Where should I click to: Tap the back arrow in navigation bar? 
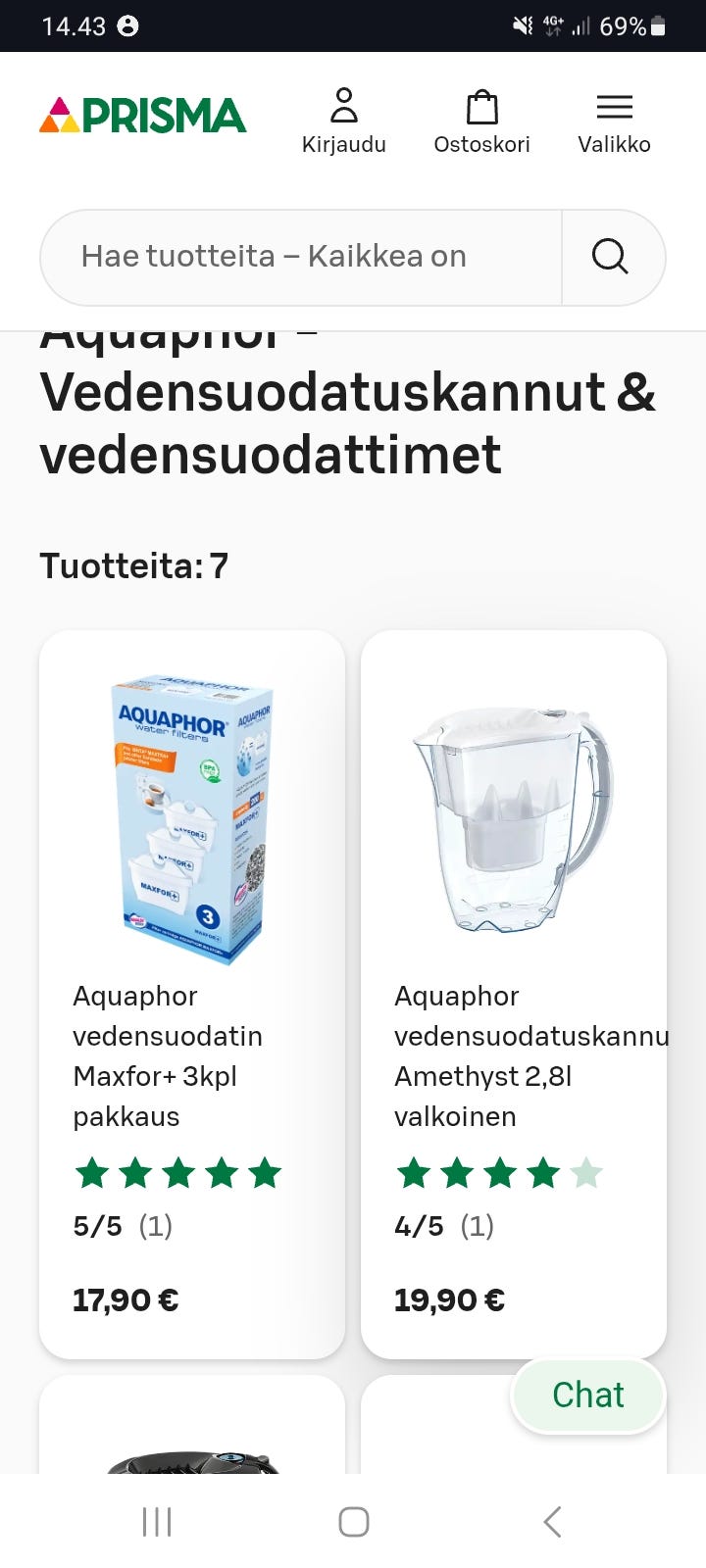point(550,1522)
